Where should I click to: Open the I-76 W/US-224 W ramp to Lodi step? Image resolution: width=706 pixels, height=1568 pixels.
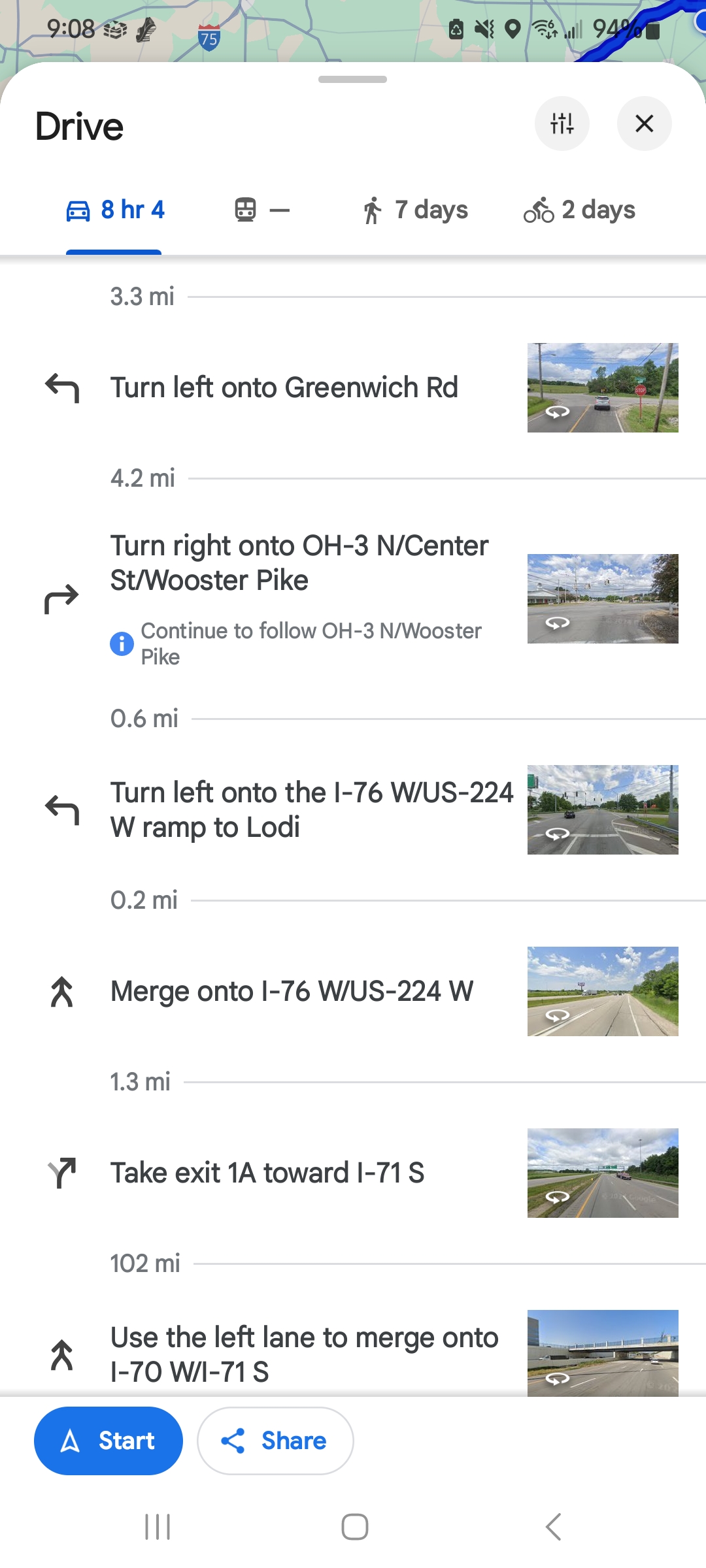311,809
